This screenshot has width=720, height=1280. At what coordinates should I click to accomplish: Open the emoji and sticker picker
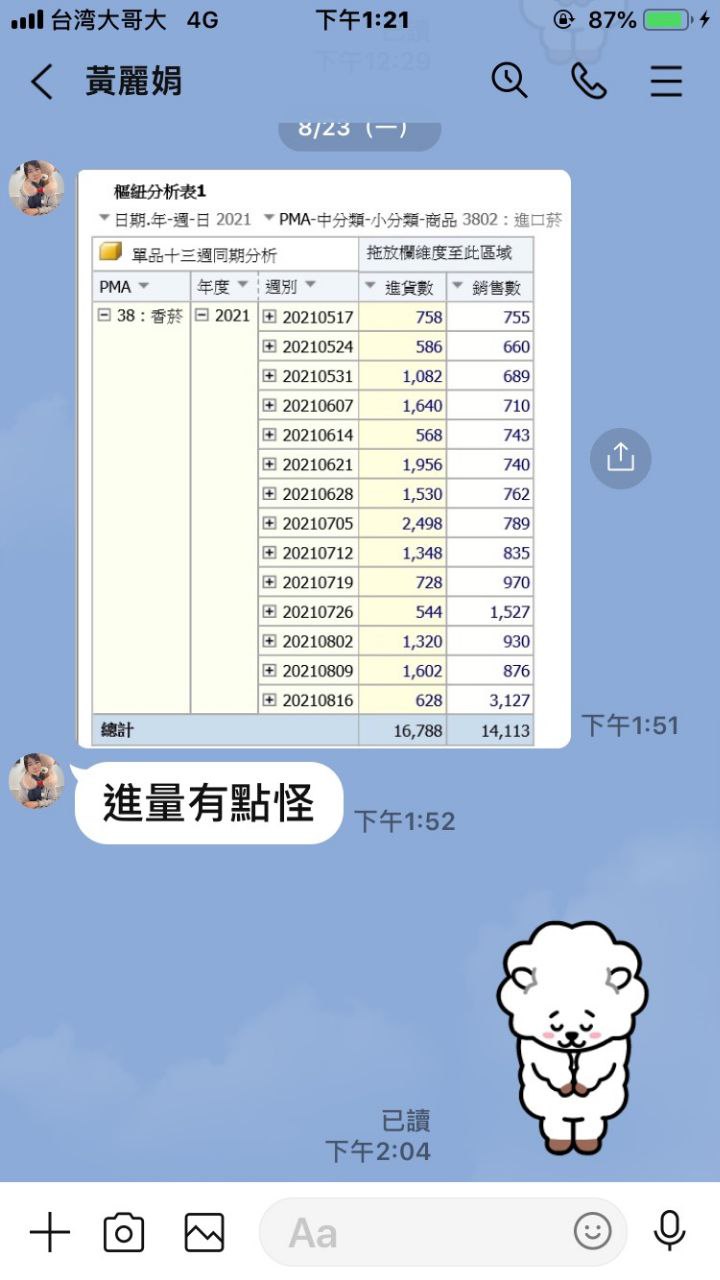tap(592, 1232)
